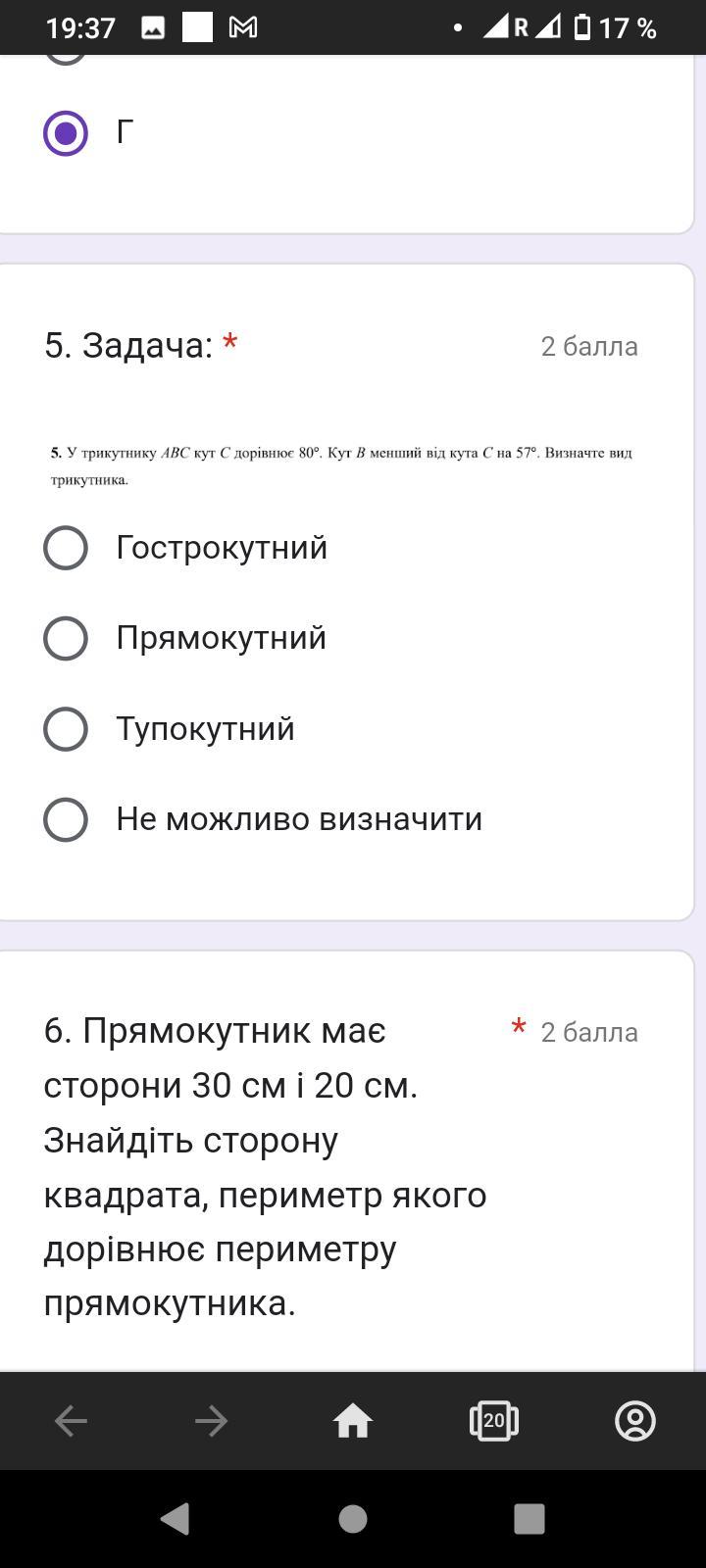Screen dimensions: 706x1568
Task: Select the Г radio option
Action: click(66, 133)
